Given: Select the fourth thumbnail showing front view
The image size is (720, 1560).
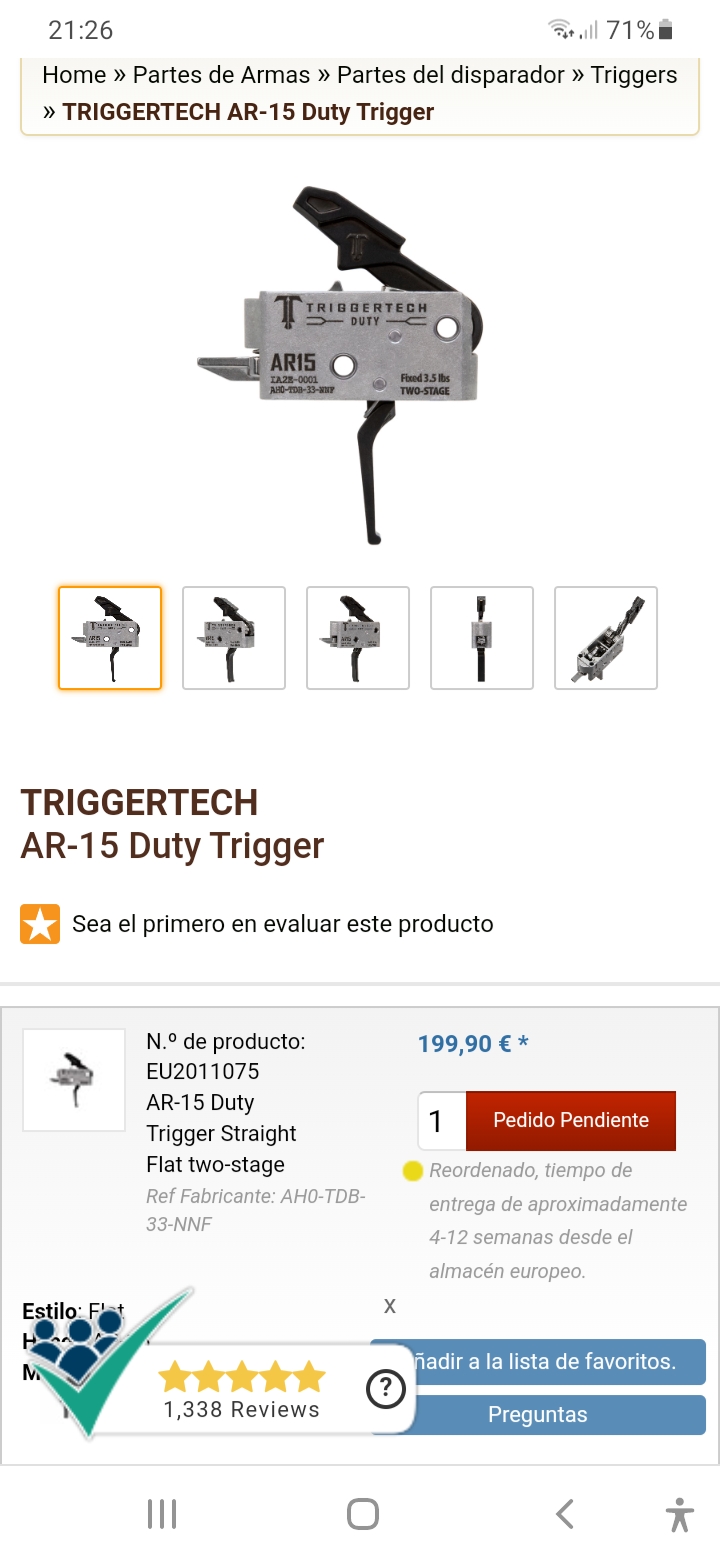Looking at the screenshot, I should 482,638.
